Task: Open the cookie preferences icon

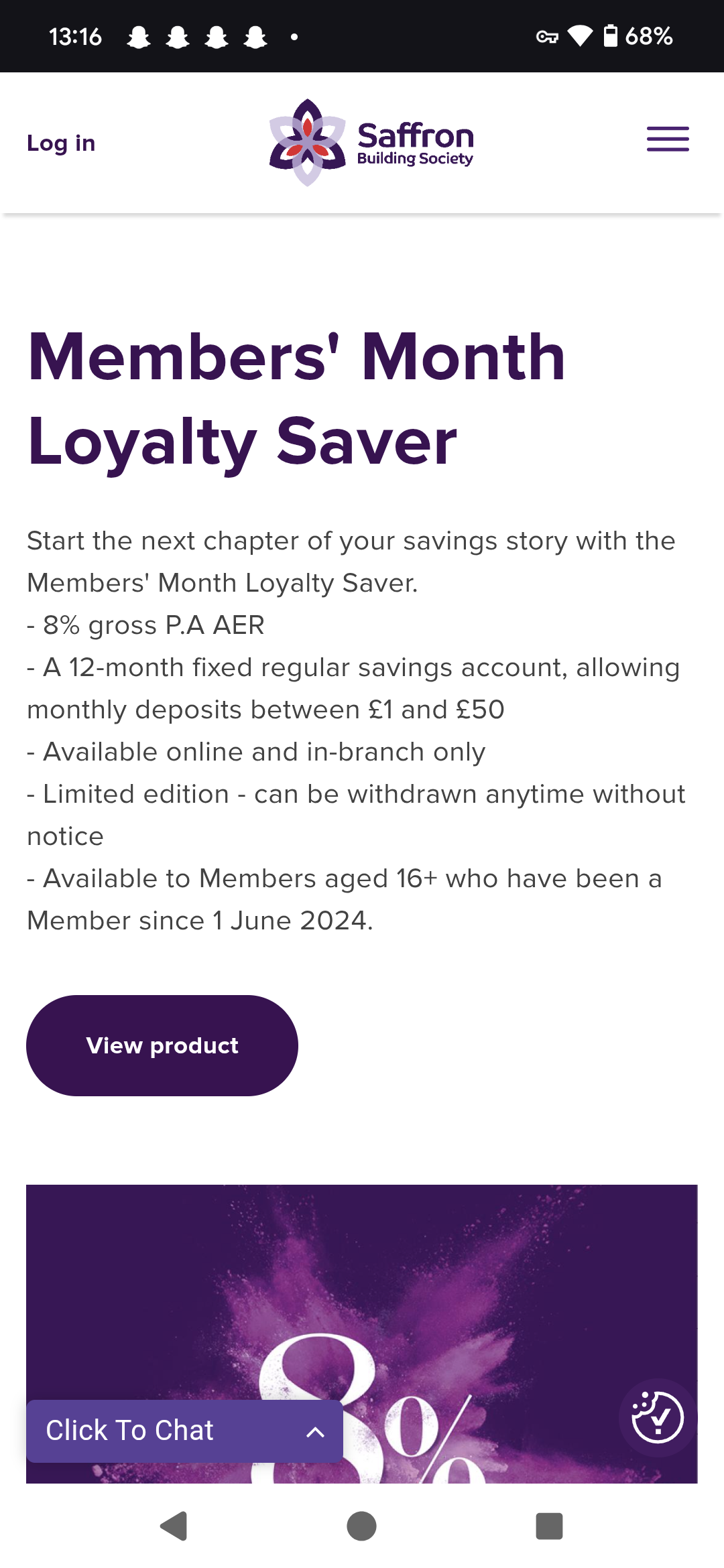Action: point(658,1417)
